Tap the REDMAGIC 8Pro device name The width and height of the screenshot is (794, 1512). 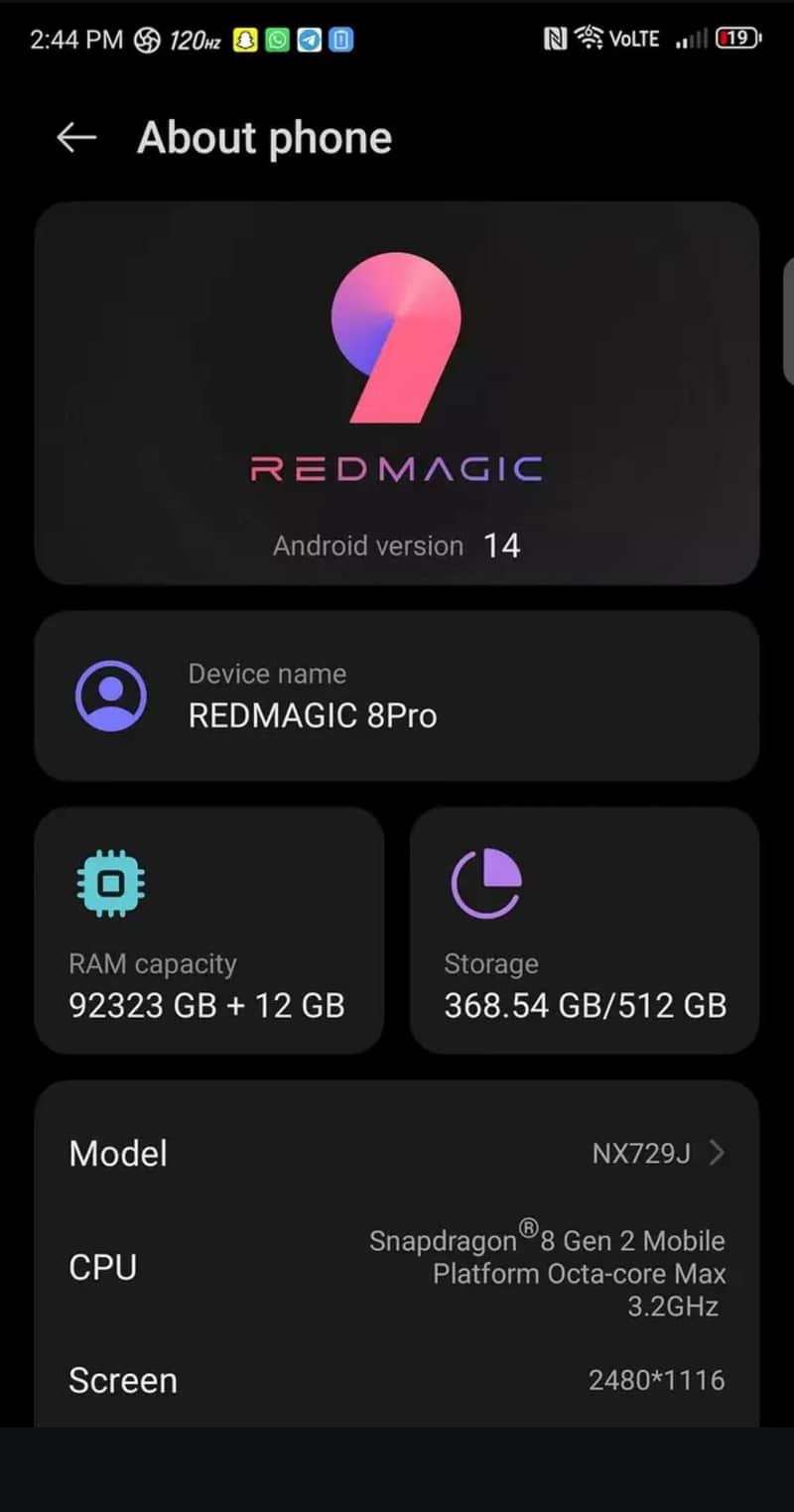click(313, 716)
